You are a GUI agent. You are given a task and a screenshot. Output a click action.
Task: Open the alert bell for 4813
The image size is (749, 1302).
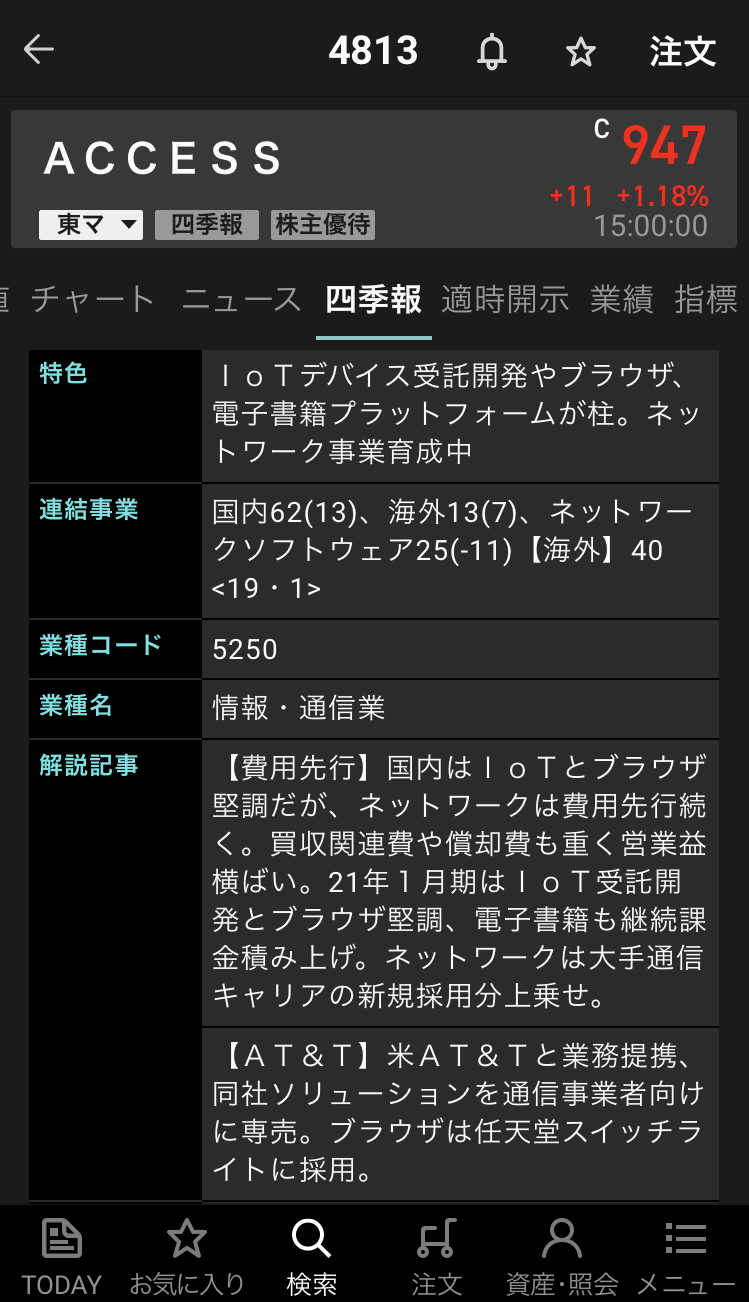click(x=491, y=51)
